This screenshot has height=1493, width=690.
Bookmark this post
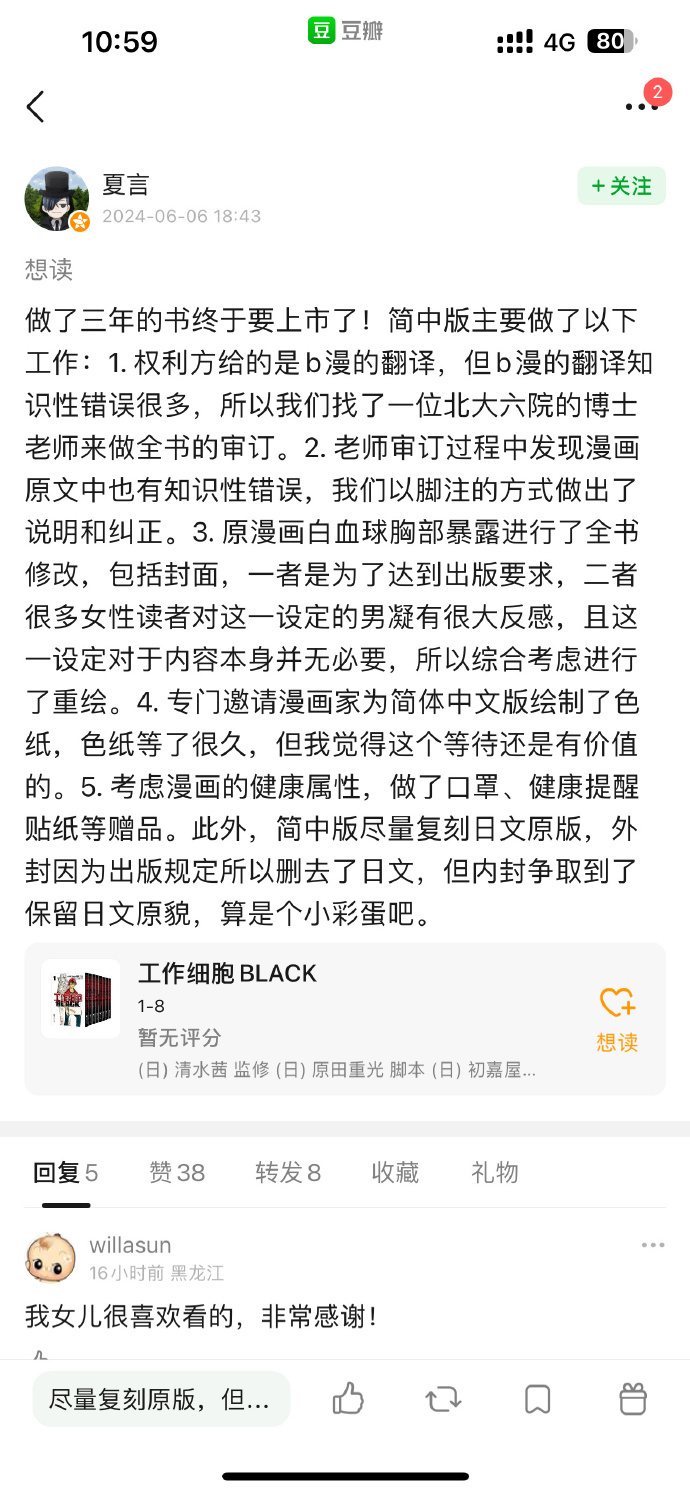[x=537, y=1399]
